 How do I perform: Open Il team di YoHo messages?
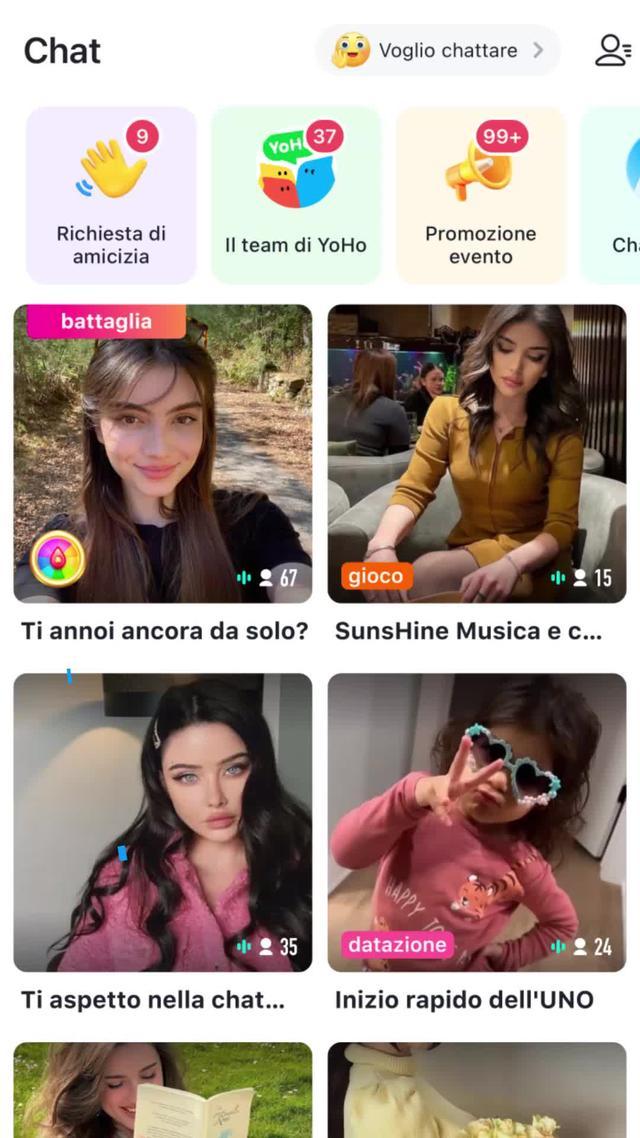point(296,195)
